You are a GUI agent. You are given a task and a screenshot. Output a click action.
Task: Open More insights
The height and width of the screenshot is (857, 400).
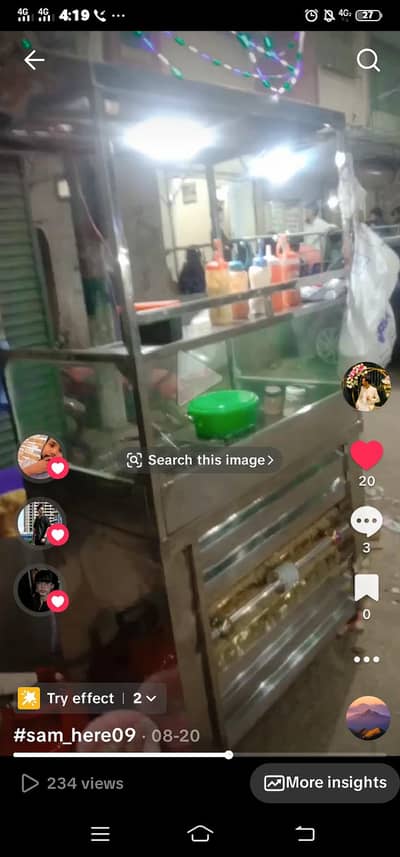coord(325,783)
